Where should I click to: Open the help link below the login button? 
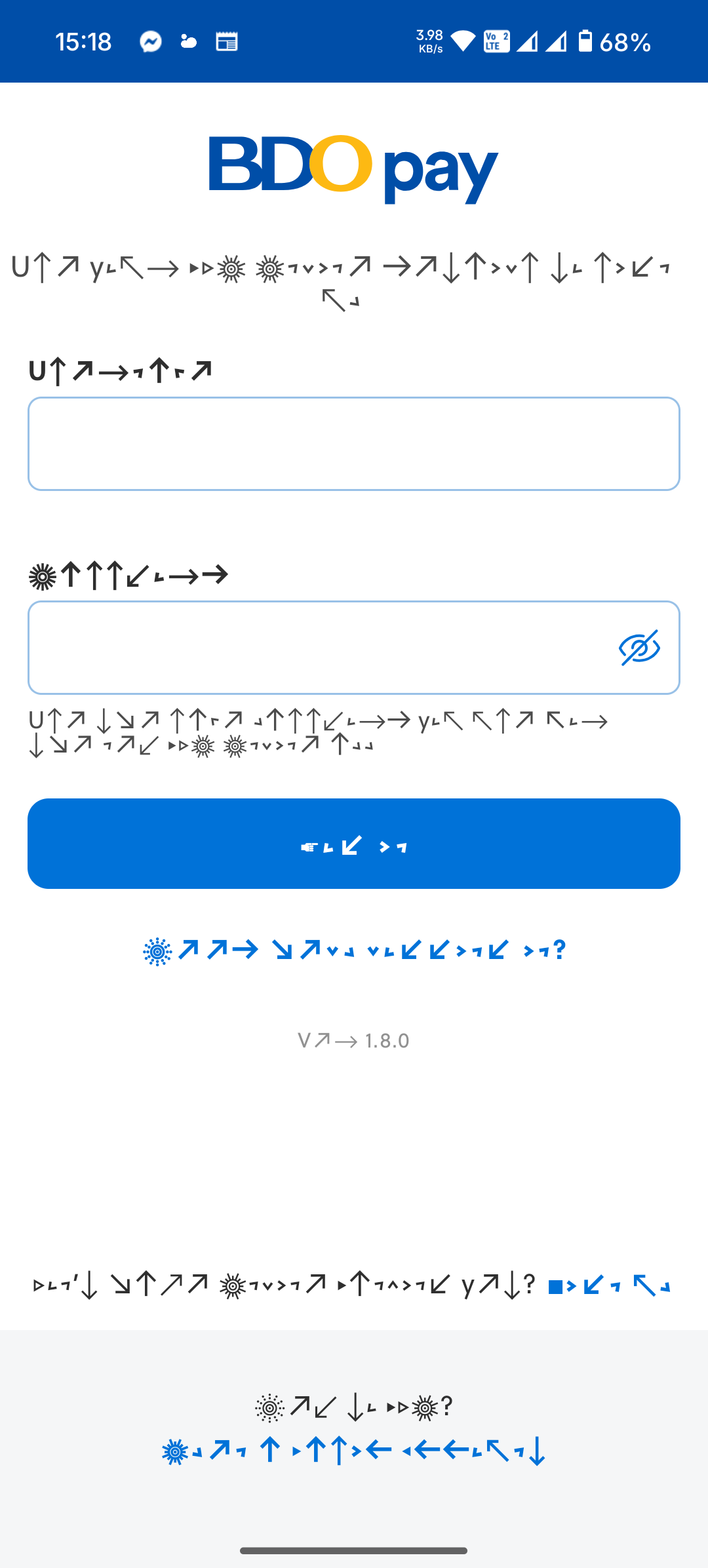pos(354,950)
